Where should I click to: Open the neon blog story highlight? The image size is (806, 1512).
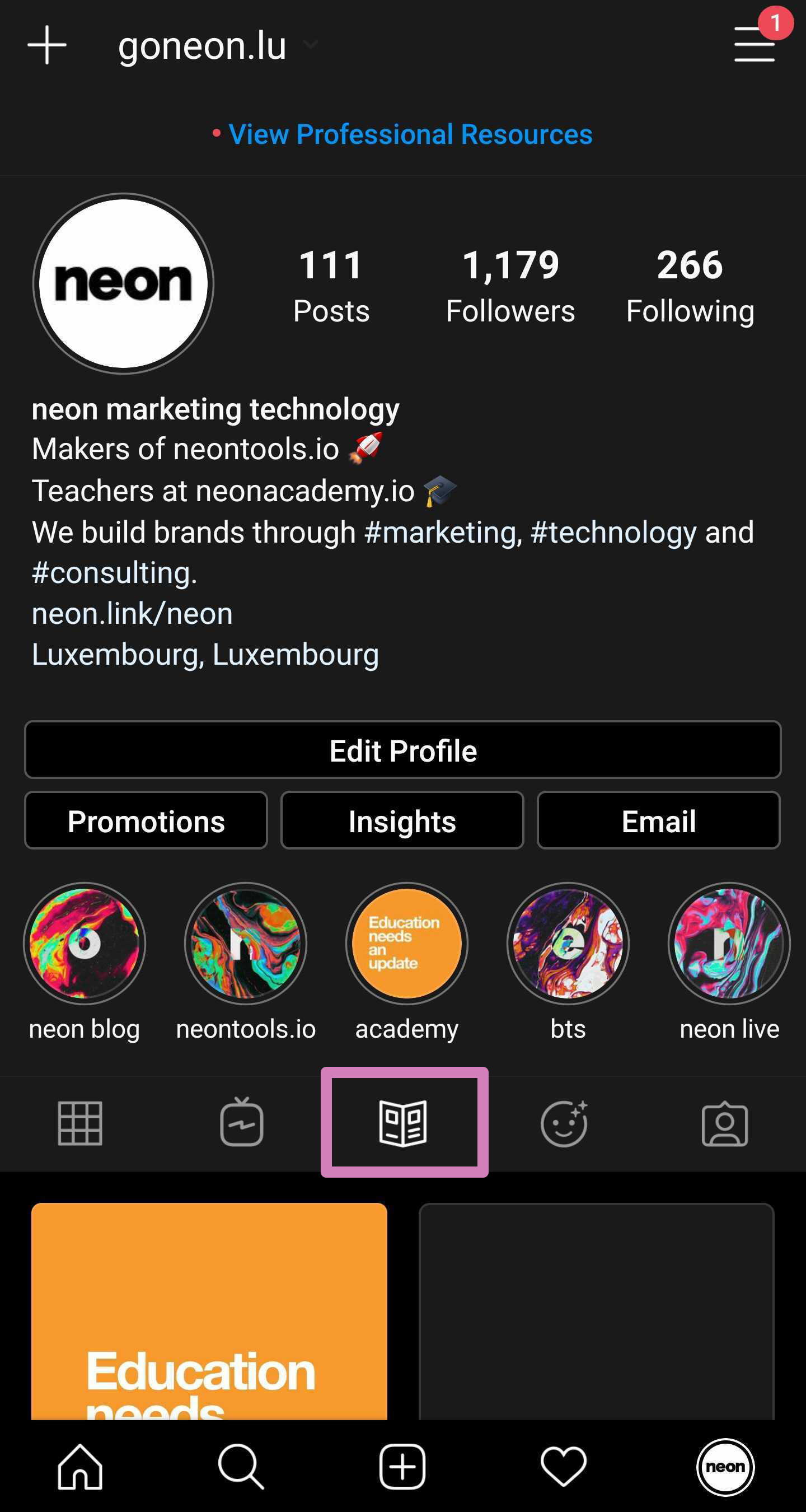(x=85, y=943)
